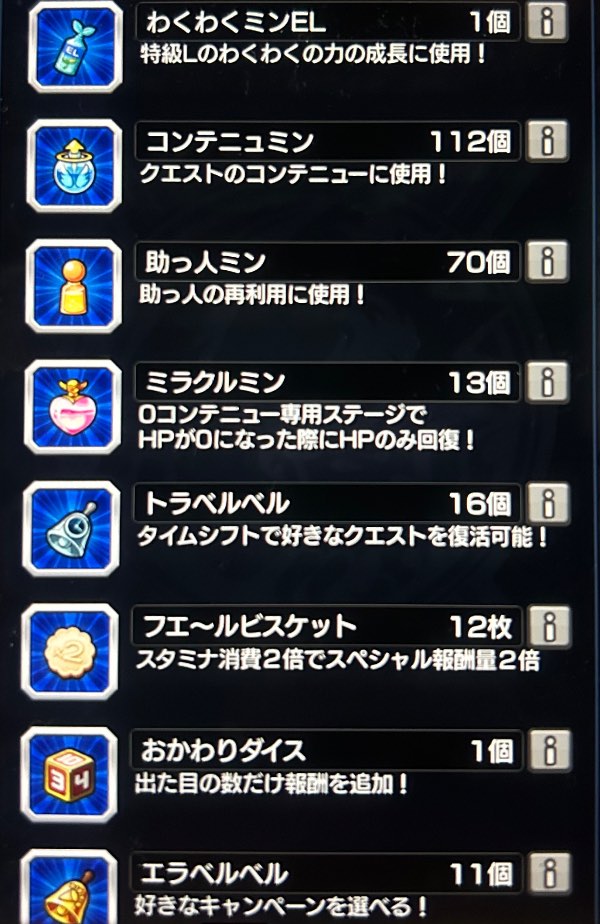Open info for ミラクルミン
The image size is (600, 924).
(547, 382)
